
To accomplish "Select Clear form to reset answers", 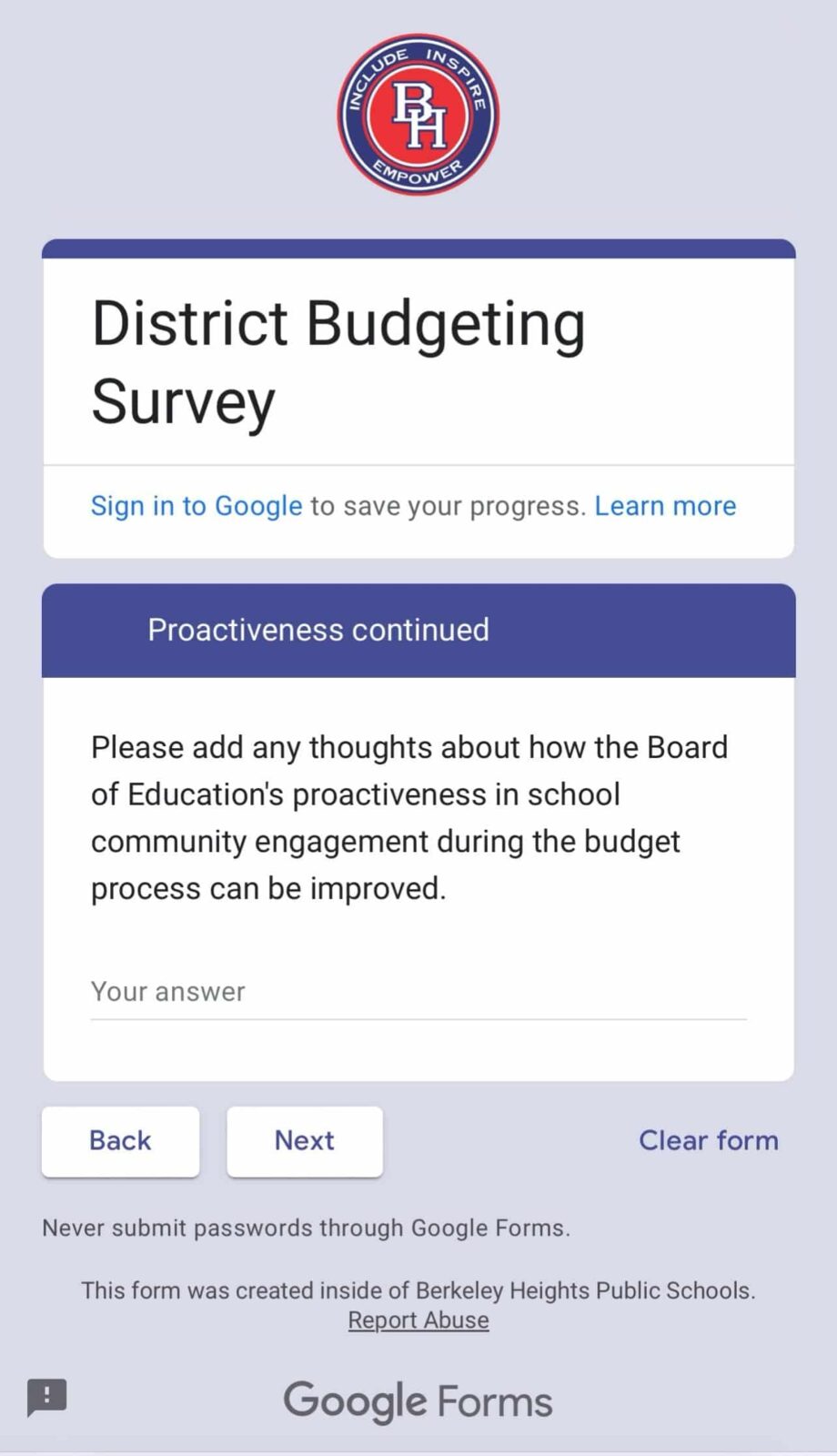I will (x=708, y=1141).
